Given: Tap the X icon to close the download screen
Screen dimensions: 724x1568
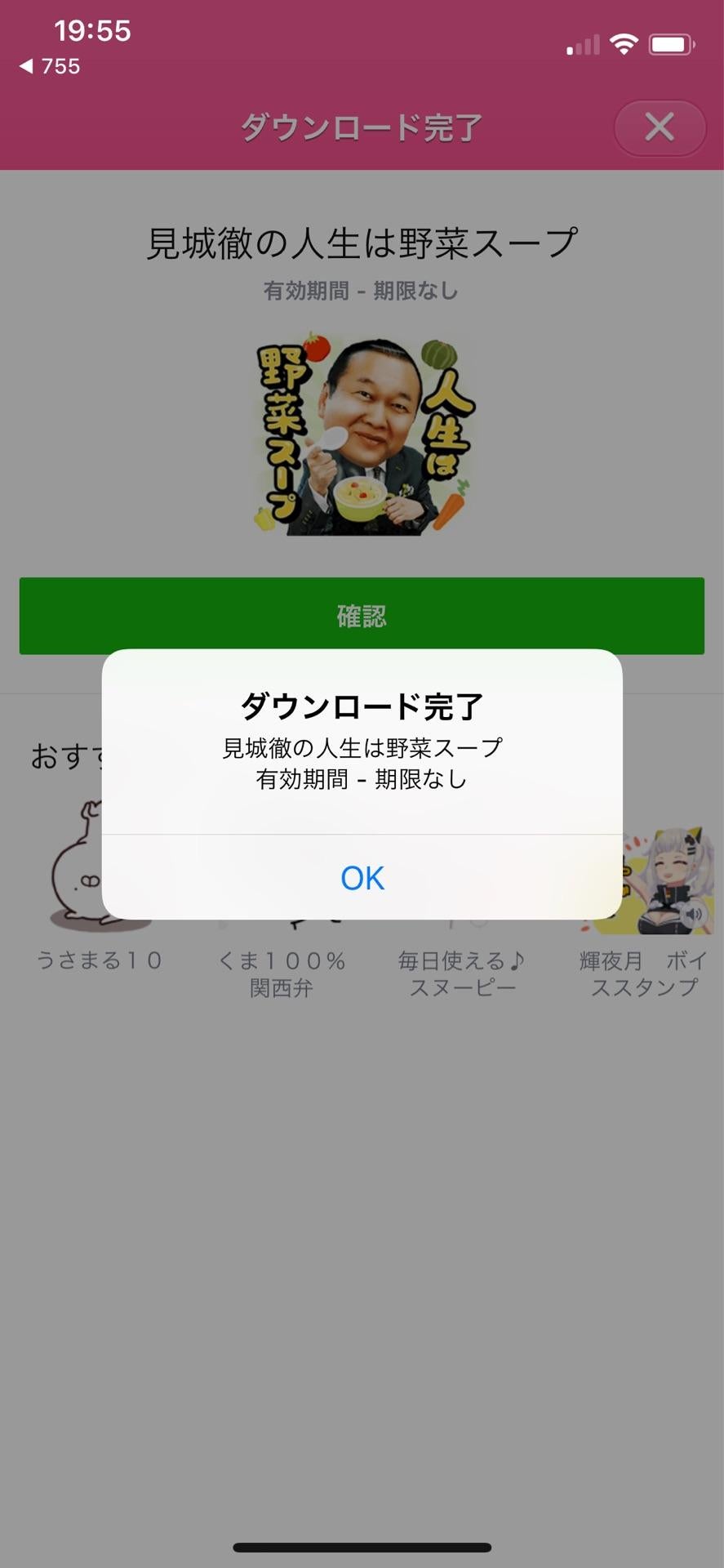Looking at the screenshot, I should pos(660,127).
